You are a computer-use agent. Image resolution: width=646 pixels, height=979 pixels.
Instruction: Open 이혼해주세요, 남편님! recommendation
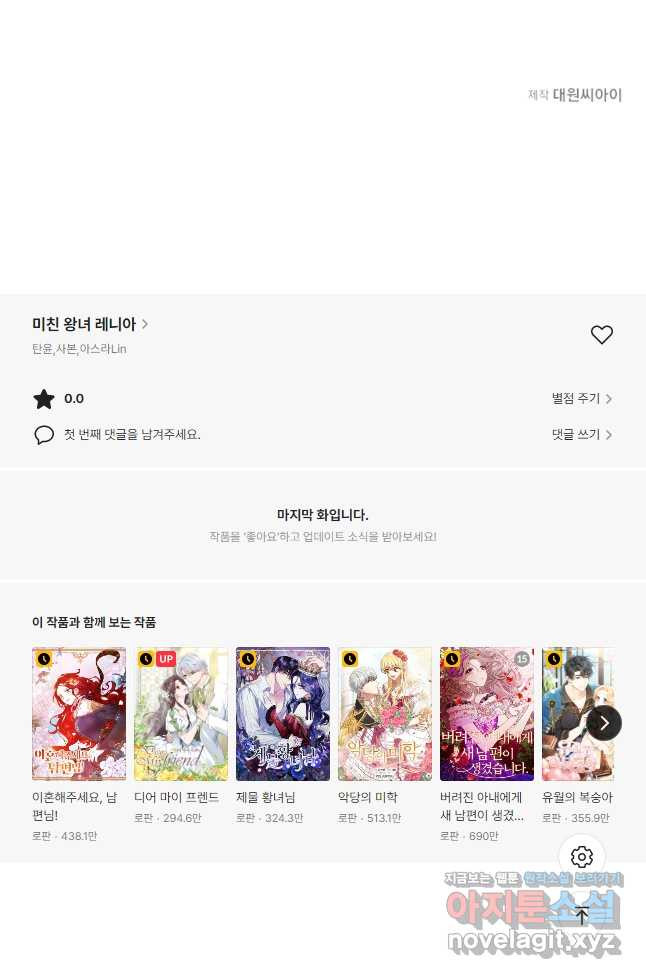[x=79, y=714]
